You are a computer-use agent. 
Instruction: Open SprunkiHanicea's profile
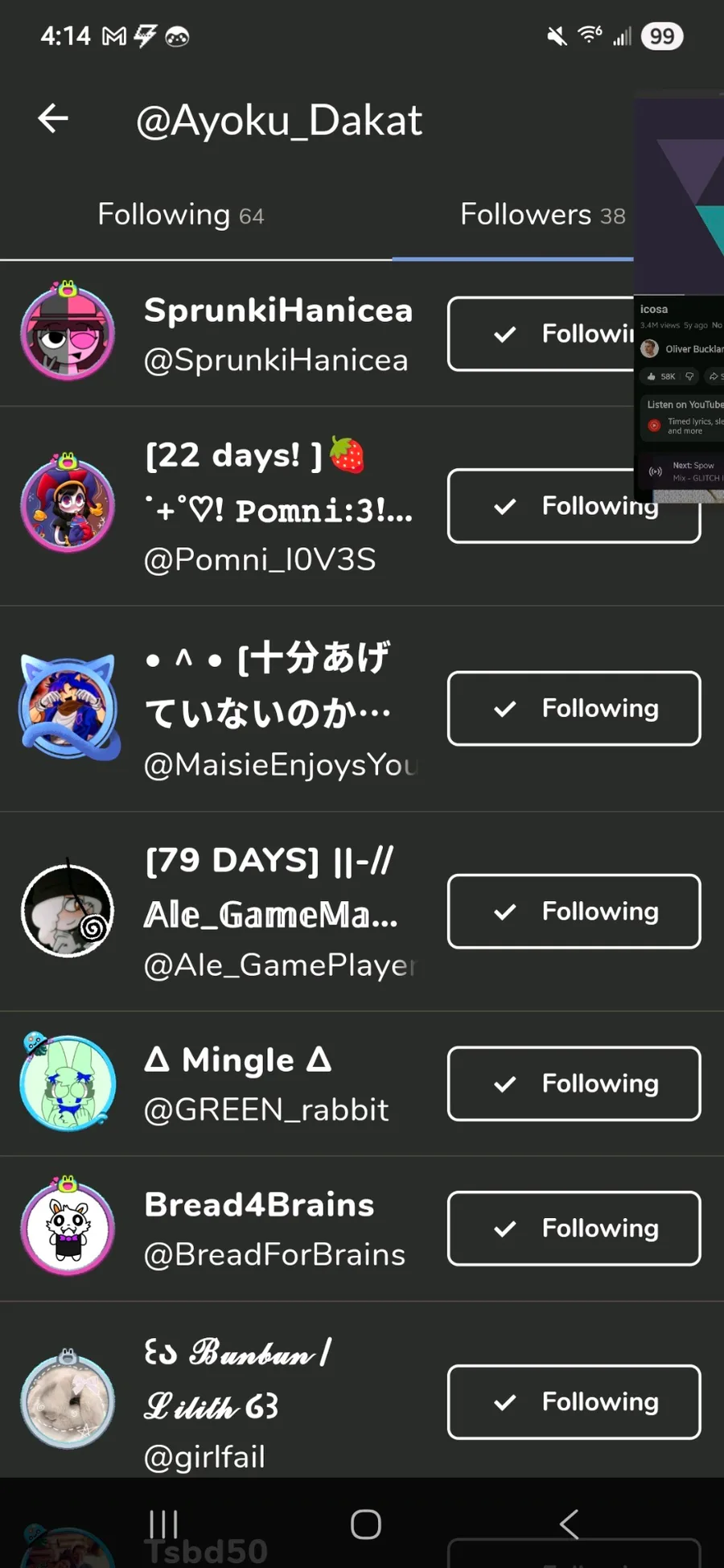coord(278,334)
